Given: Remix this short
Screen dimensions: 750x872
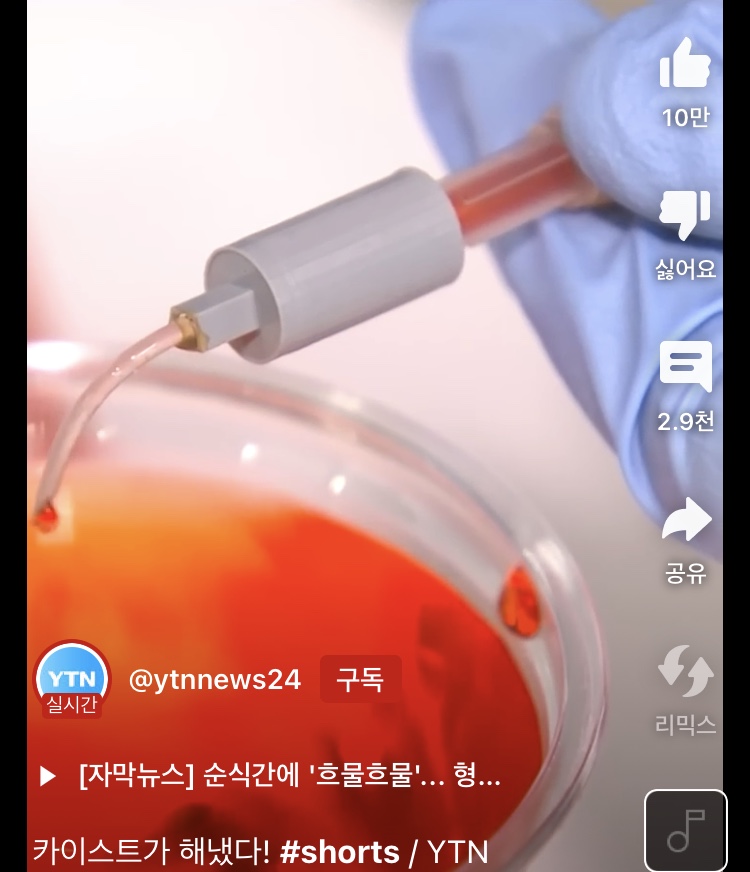Looking at the screenshot, I should 685,672.
